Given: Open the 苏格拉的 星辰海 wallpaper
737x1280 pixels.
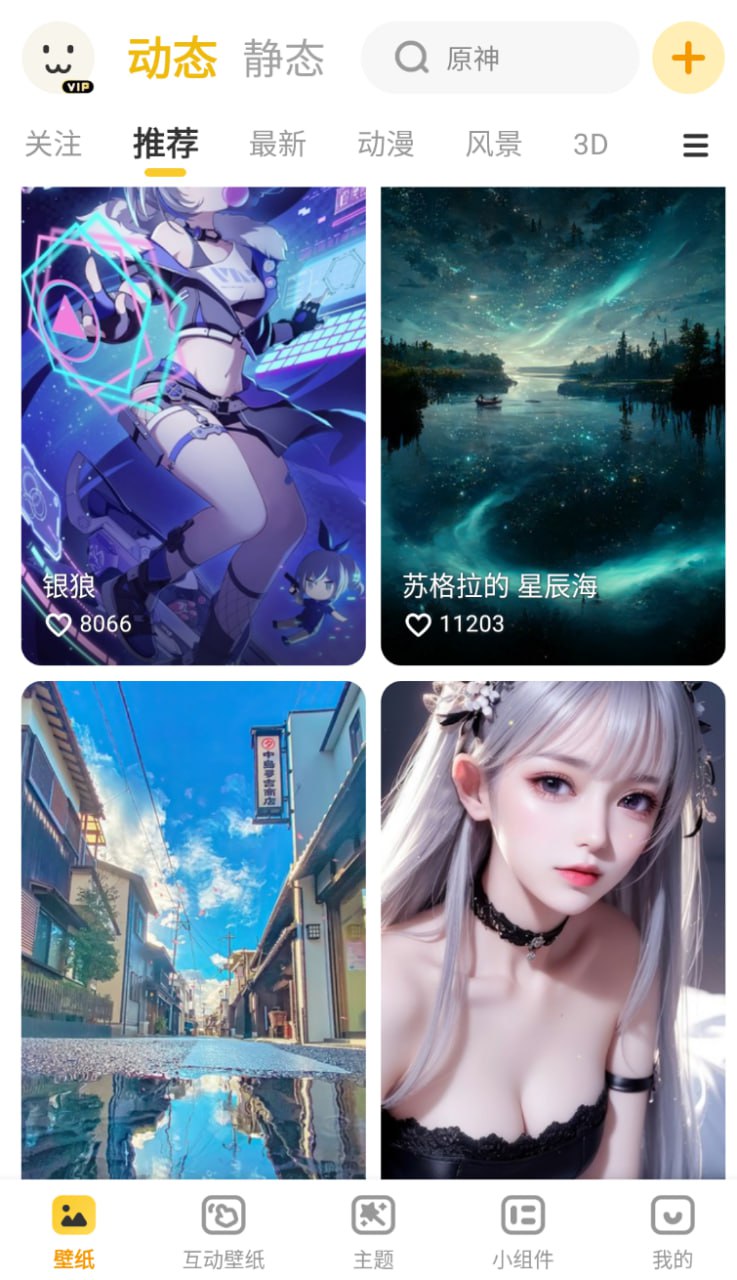Looking at the screenshot, I should [x=552, y=425].
